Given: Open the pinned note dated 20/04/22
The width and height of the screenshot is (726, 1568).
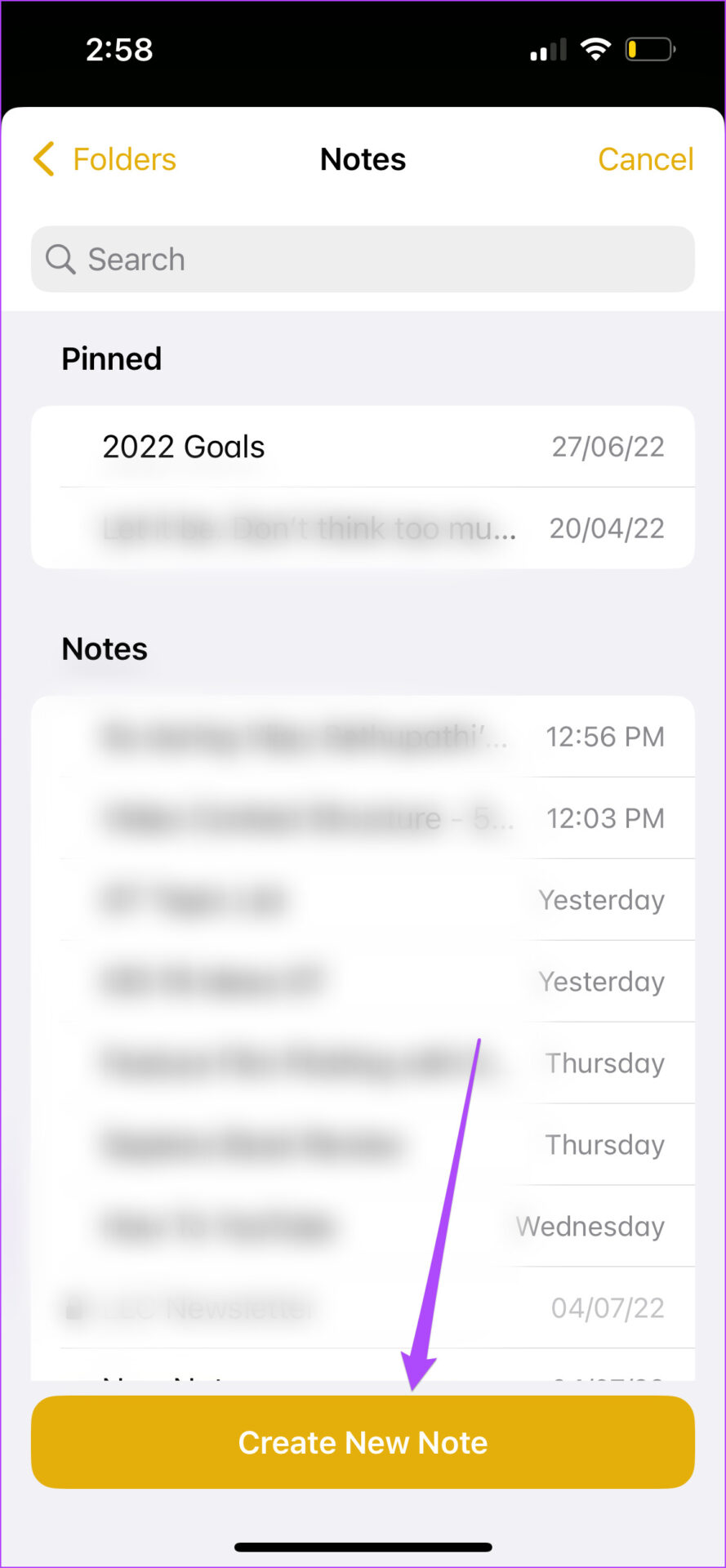Looking at the screenshot, I should [363, 528].
